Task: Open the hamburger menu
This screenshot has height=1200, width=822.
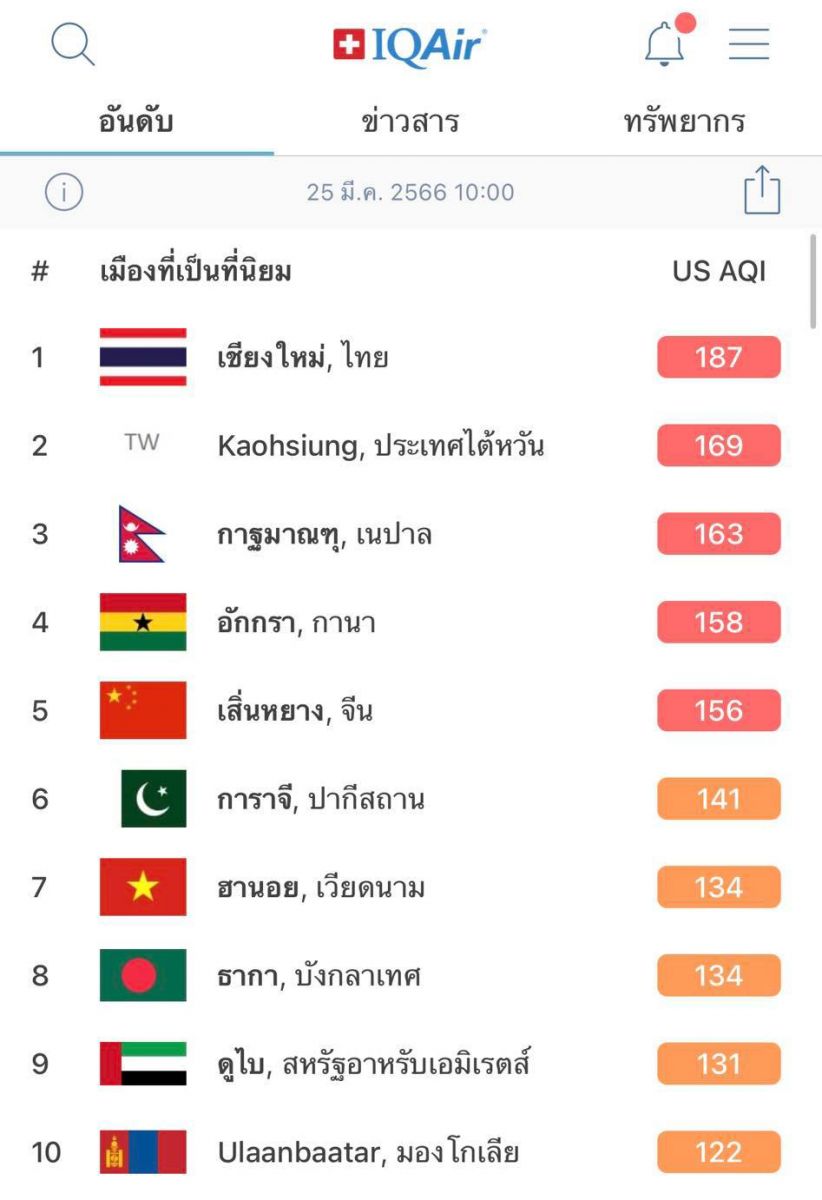Action: [x=748, y=44]
